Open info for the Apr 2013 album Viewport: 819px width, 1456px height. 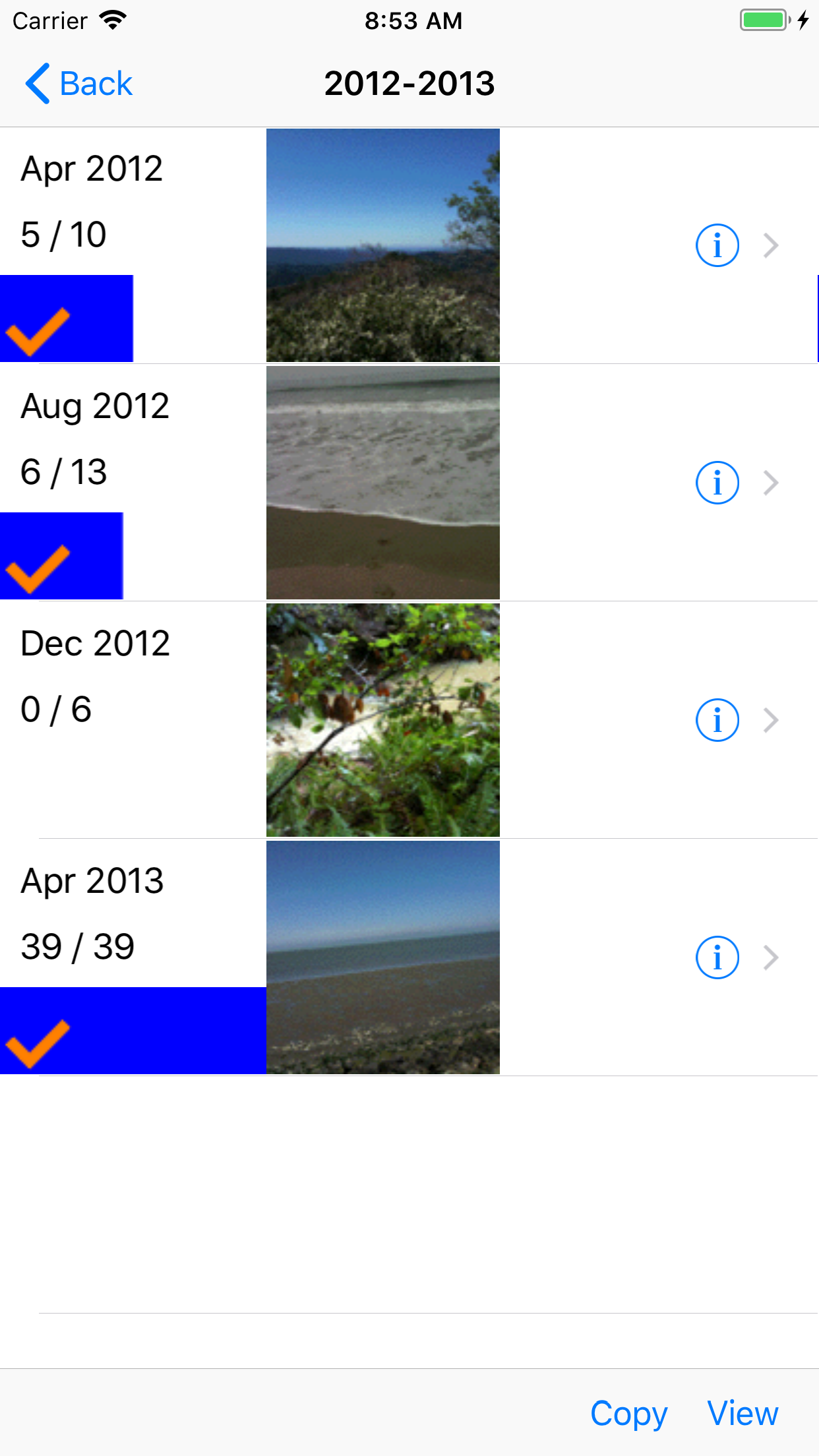click(717, 957)
